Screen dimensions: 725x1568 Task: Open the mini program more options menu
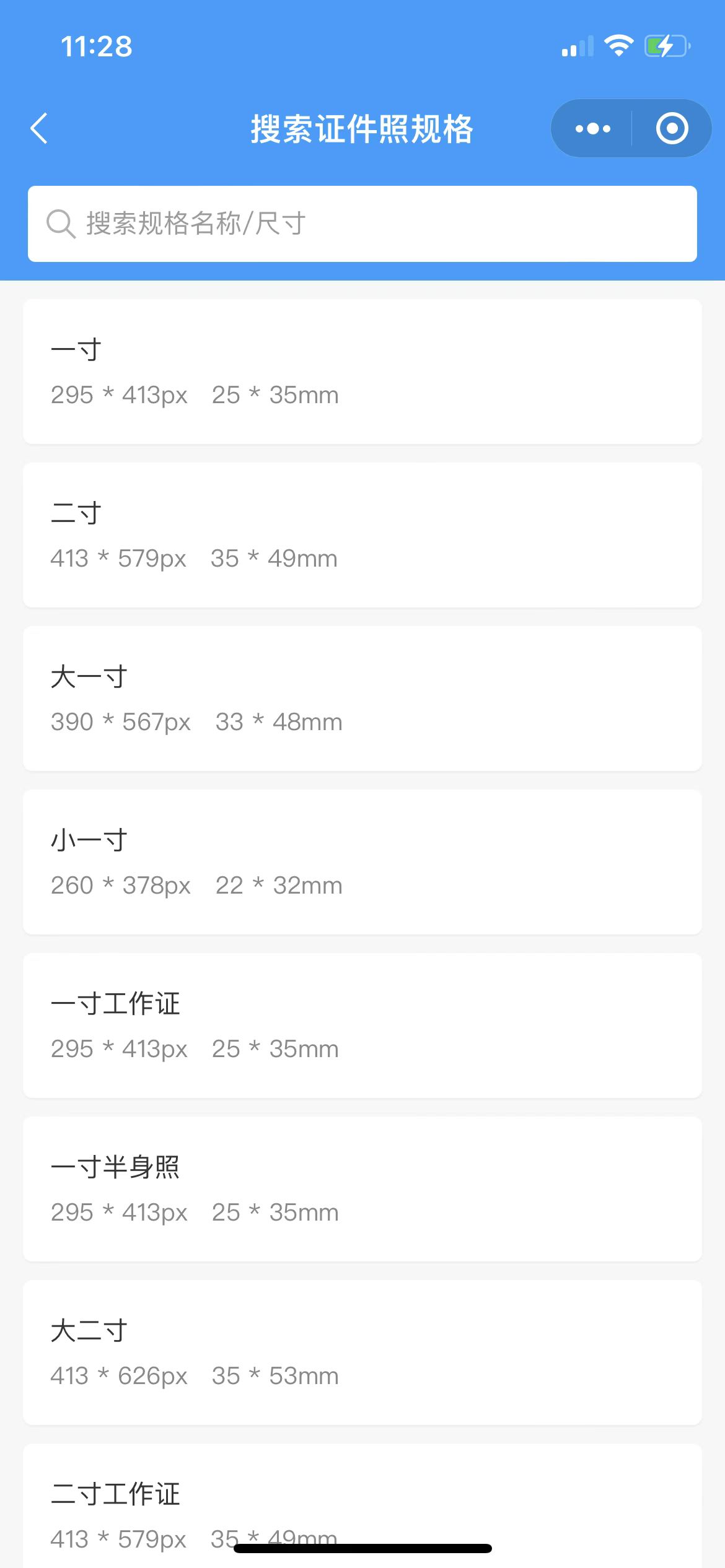pyautogui.click(x=592, y=129)
